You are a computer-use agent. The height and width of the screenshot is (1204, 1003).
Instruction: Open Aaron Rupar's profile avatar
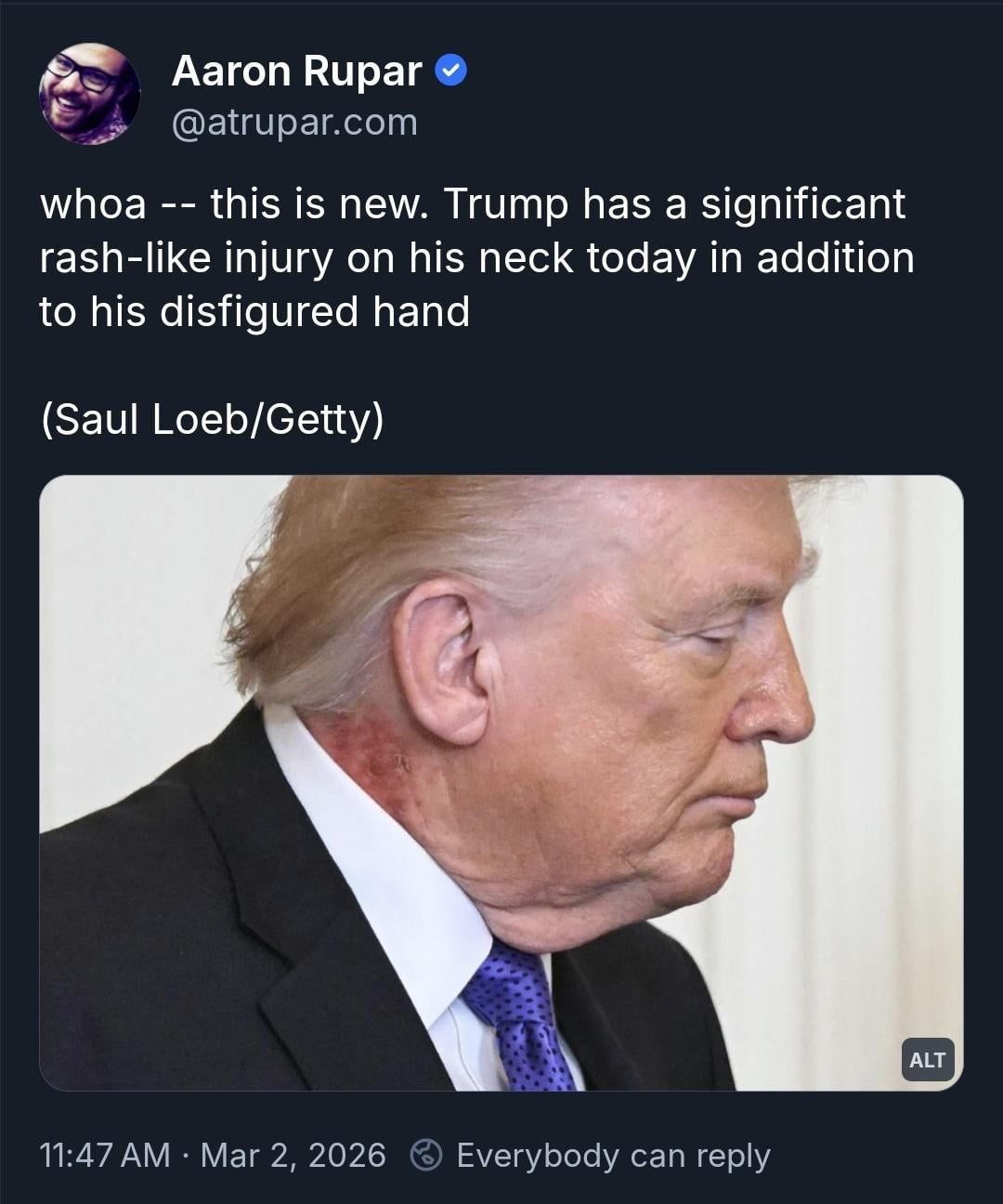pos(89,94)
